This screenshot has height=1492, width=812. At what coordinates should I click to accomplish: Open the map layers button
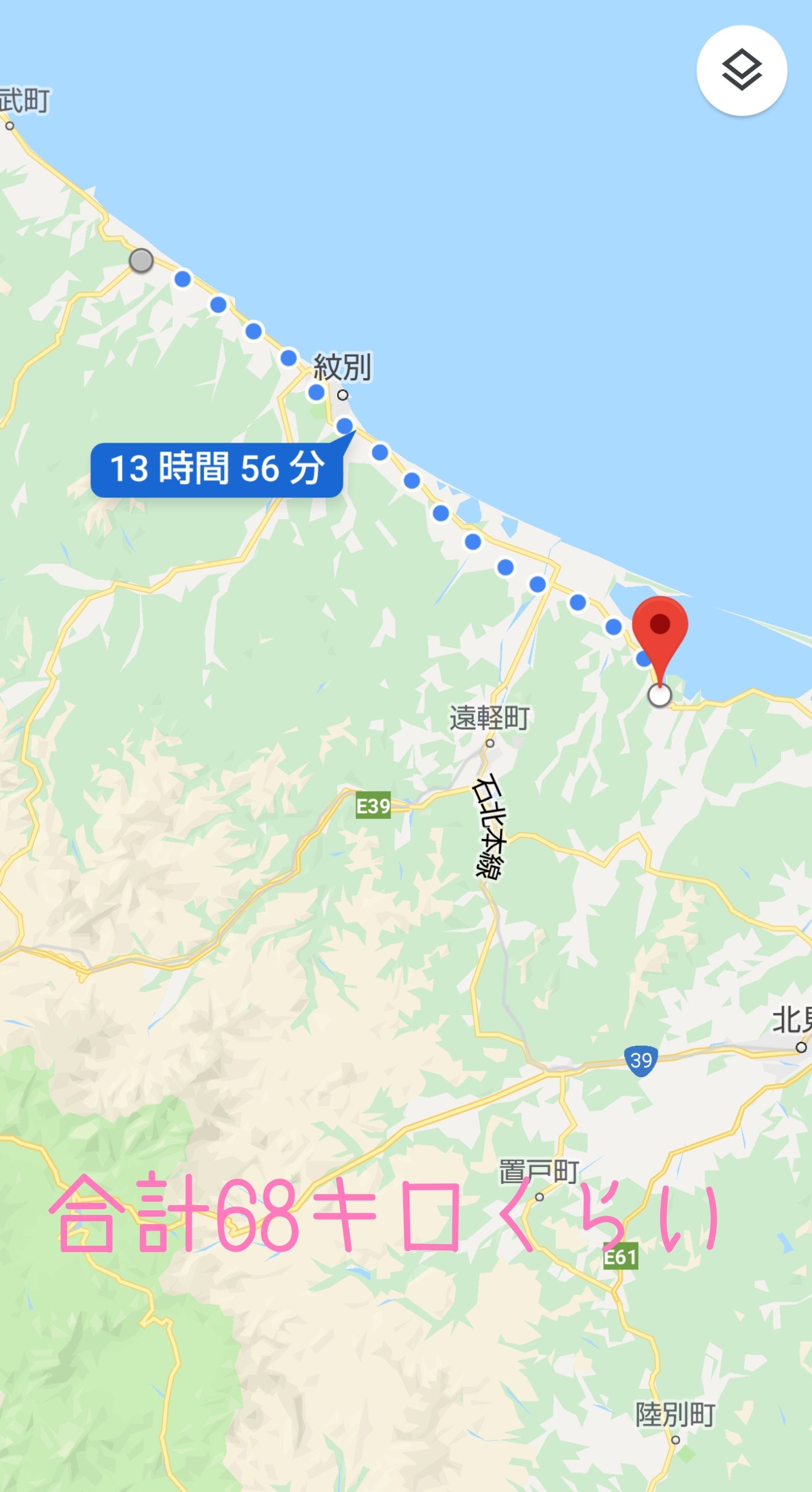[741, 71]
